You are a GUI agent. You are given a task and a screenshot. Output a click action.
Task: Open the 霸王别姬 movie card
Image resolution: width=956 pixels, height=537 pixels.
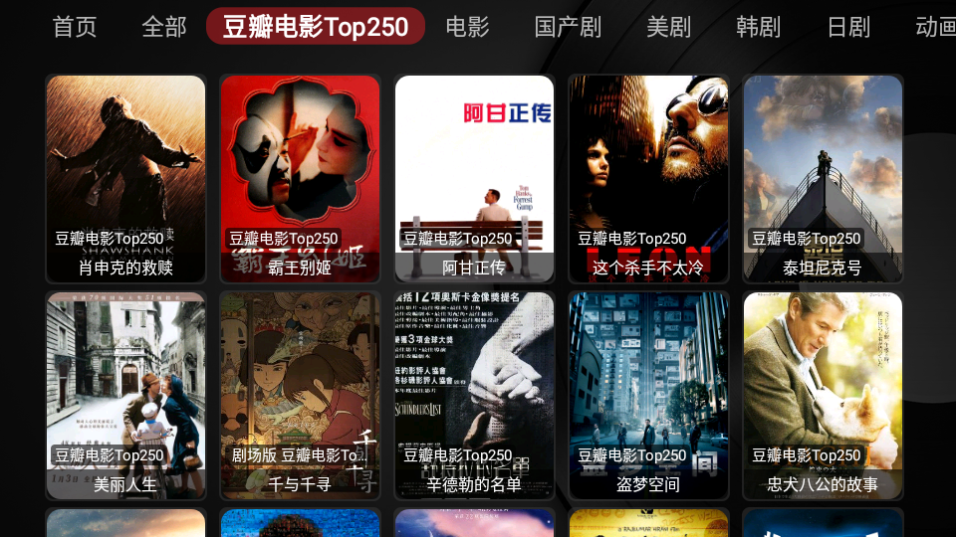[x=300, y=178]
